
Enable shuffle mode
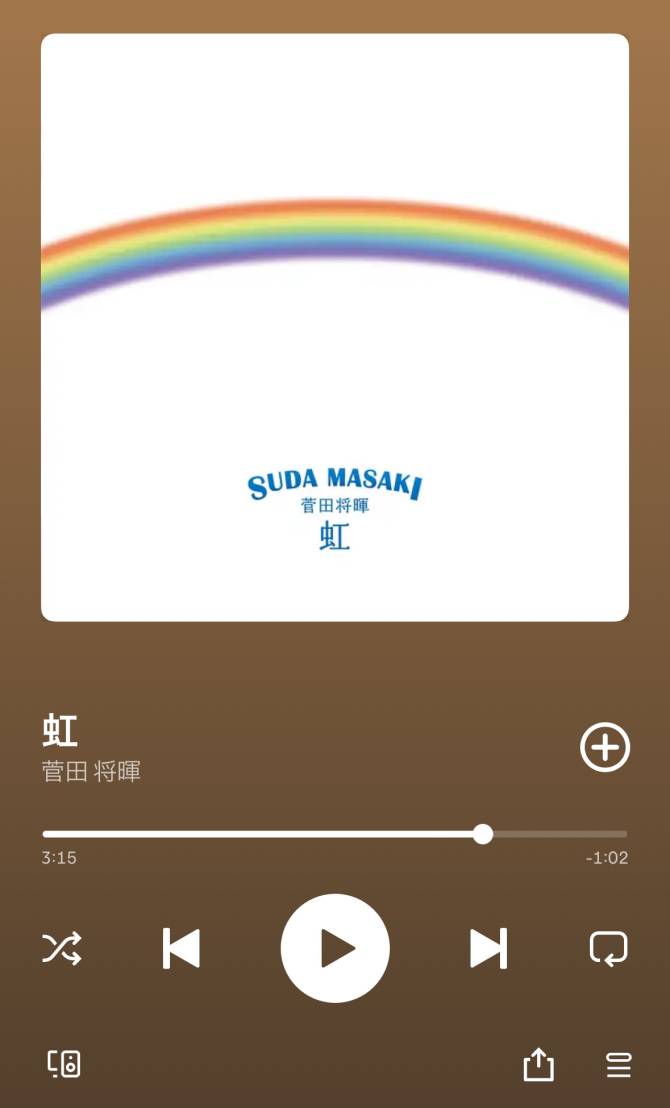pyautogui.click(x=62, y=948)
